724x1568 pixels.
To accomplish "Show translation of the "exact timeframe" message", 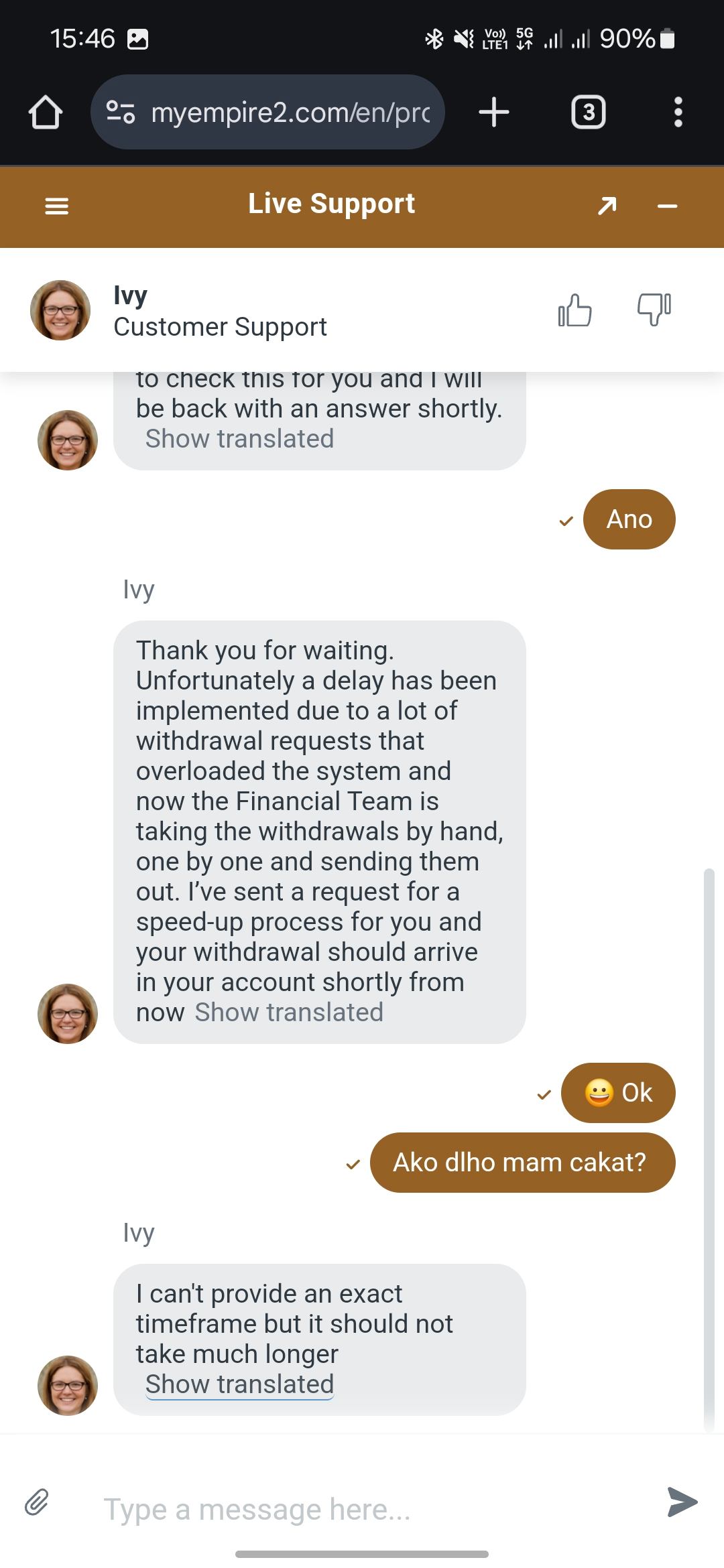I will point(239,1384).
